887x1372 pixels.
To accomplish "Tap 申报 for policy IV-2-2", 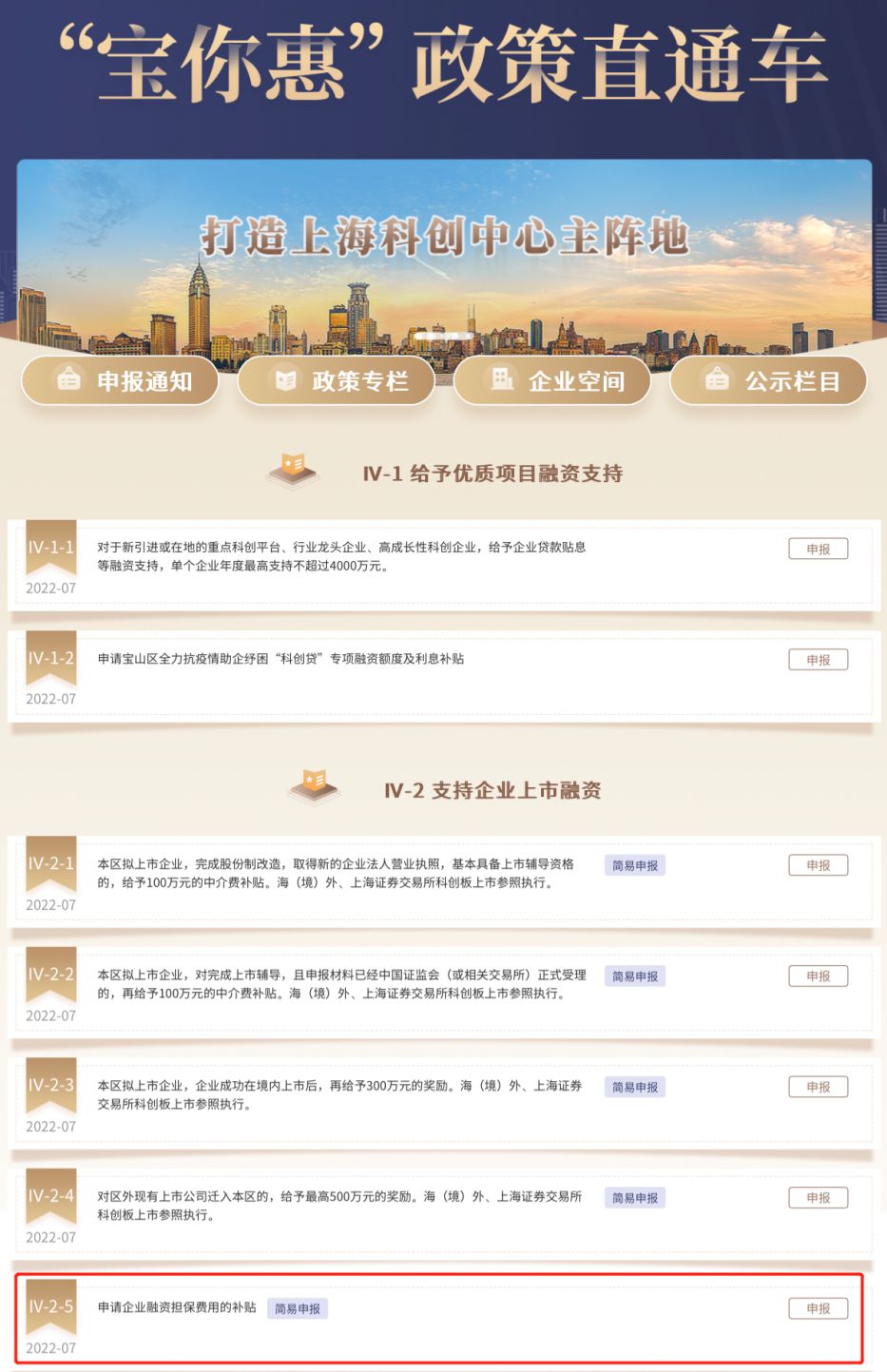I will [818, 976].
